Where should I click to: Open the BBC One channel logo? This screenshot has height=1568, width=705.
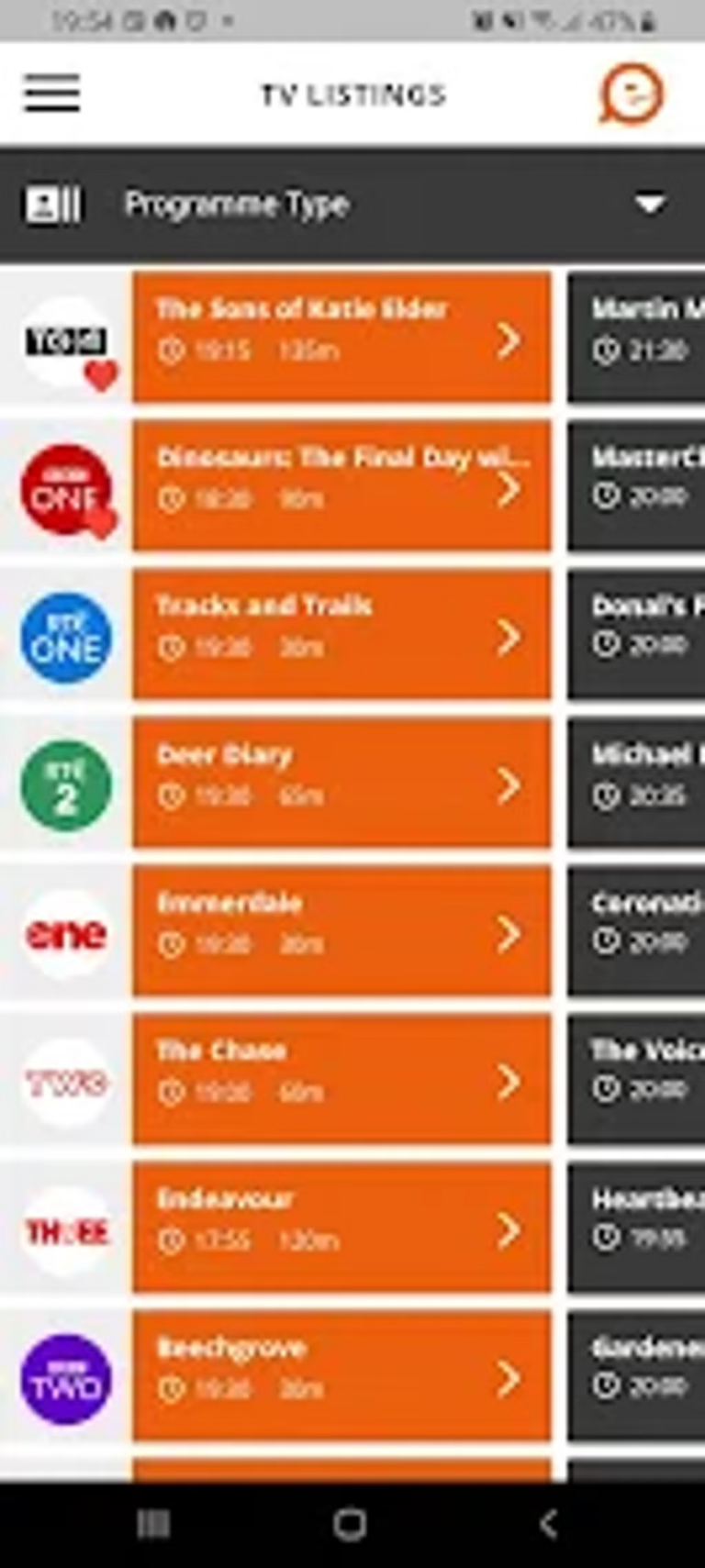(66, 489)
